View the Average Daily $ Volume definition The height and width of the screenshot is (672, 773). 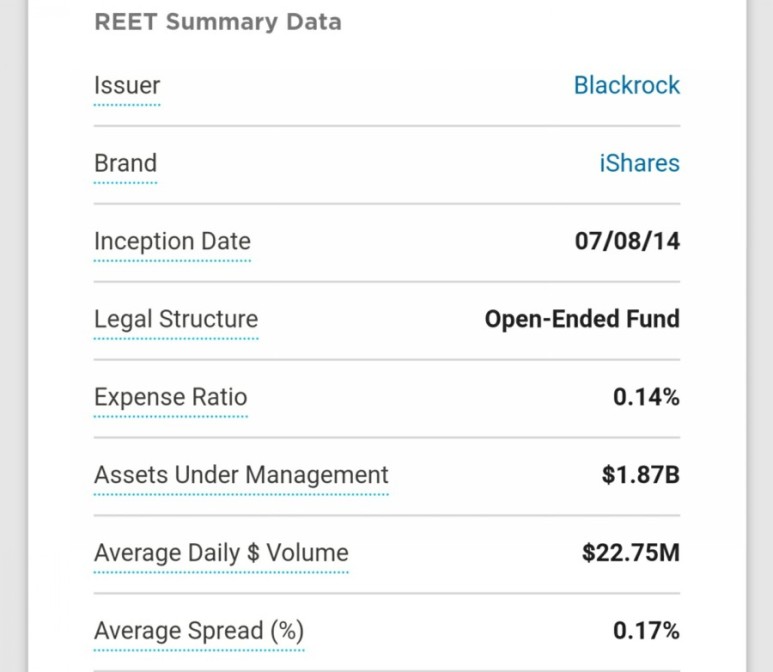[221, 553]
